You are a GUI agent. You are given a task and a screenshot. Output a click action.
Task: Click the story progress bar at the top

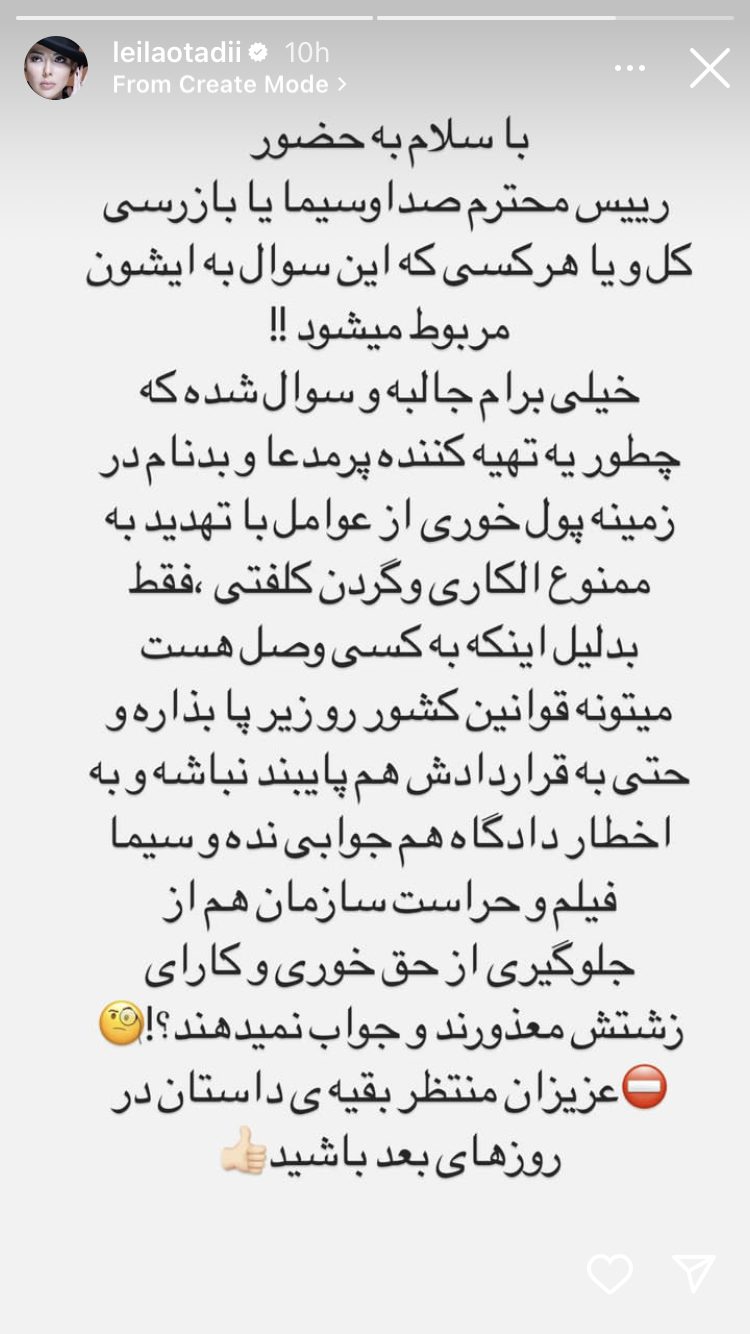[x=375, y=14]
